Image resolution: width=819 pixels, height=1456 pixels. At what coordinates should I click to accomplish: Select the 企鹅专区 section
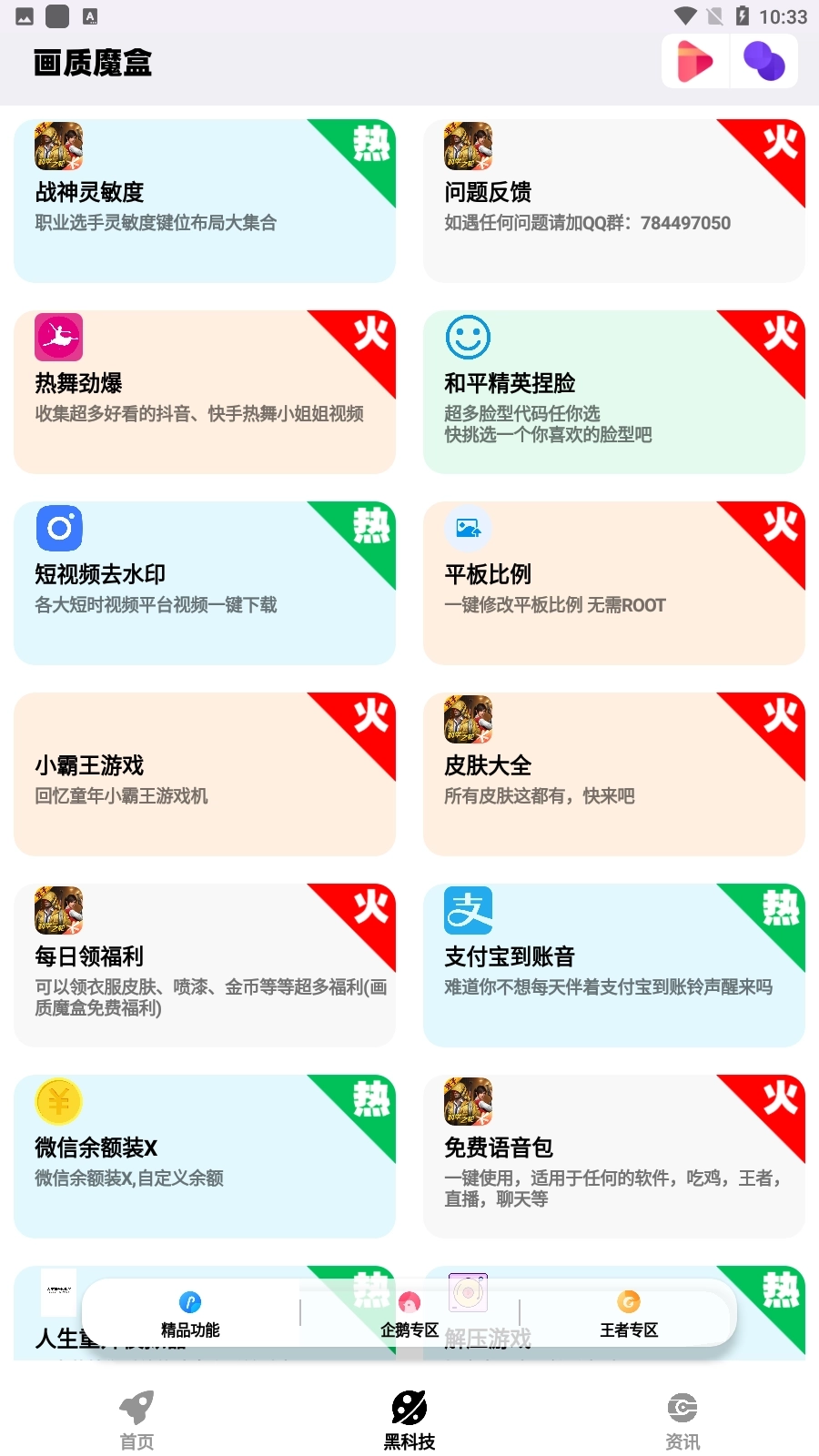[x=409, y=1314]
